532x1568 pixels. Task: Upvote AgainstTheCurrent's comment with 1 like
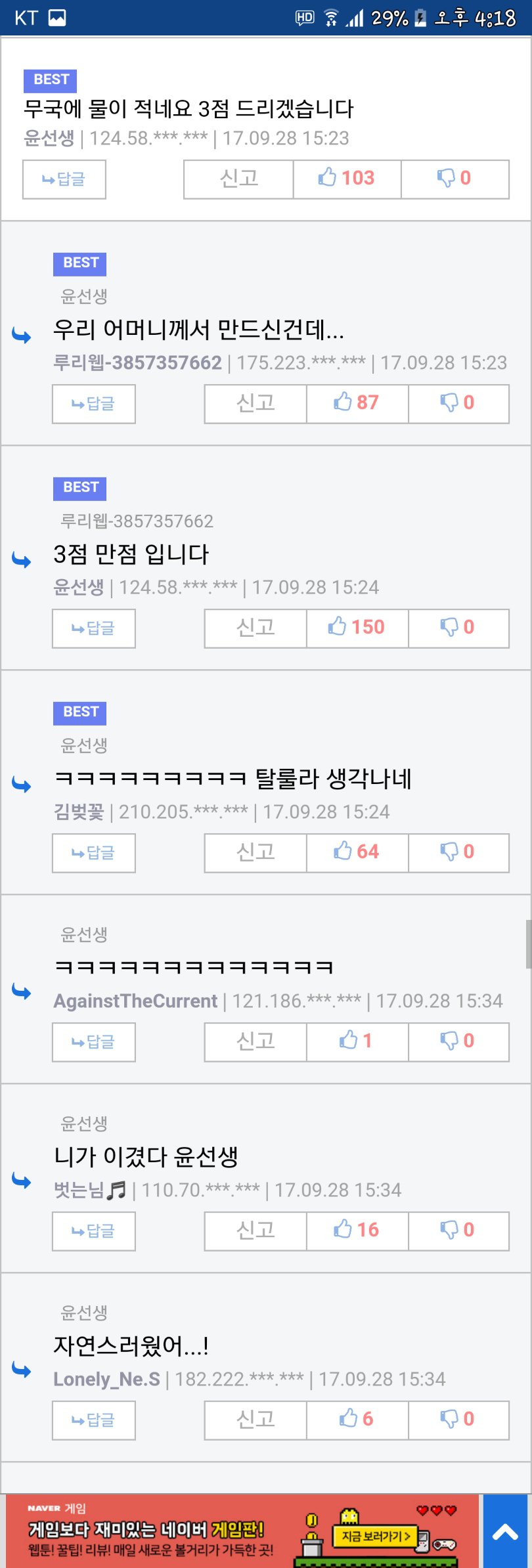[x=357, y=1042]
